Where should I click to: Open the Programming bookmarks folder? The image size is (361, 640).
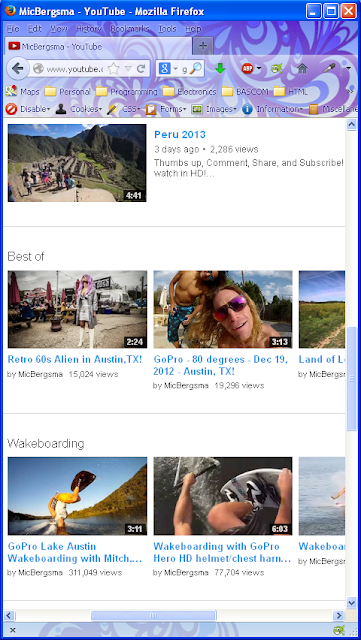(127, 91)
